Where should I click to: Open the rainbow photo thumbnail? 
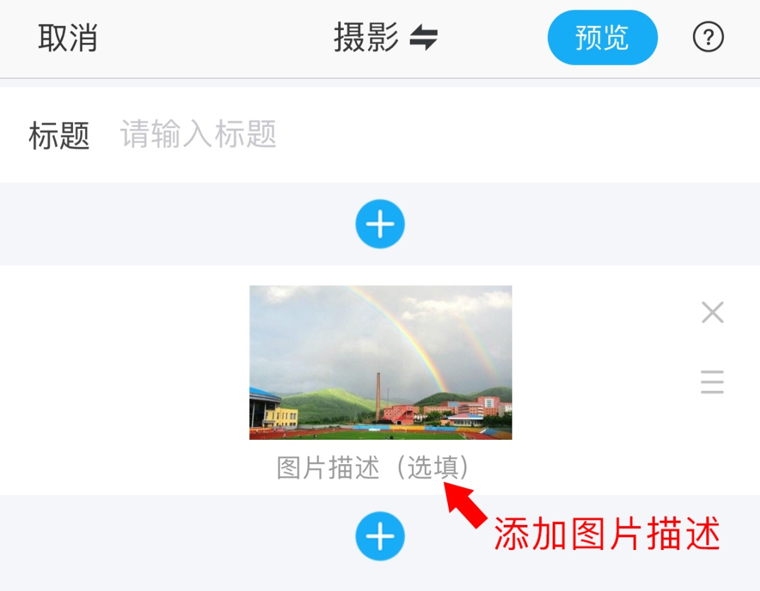(x=380, y=362)
